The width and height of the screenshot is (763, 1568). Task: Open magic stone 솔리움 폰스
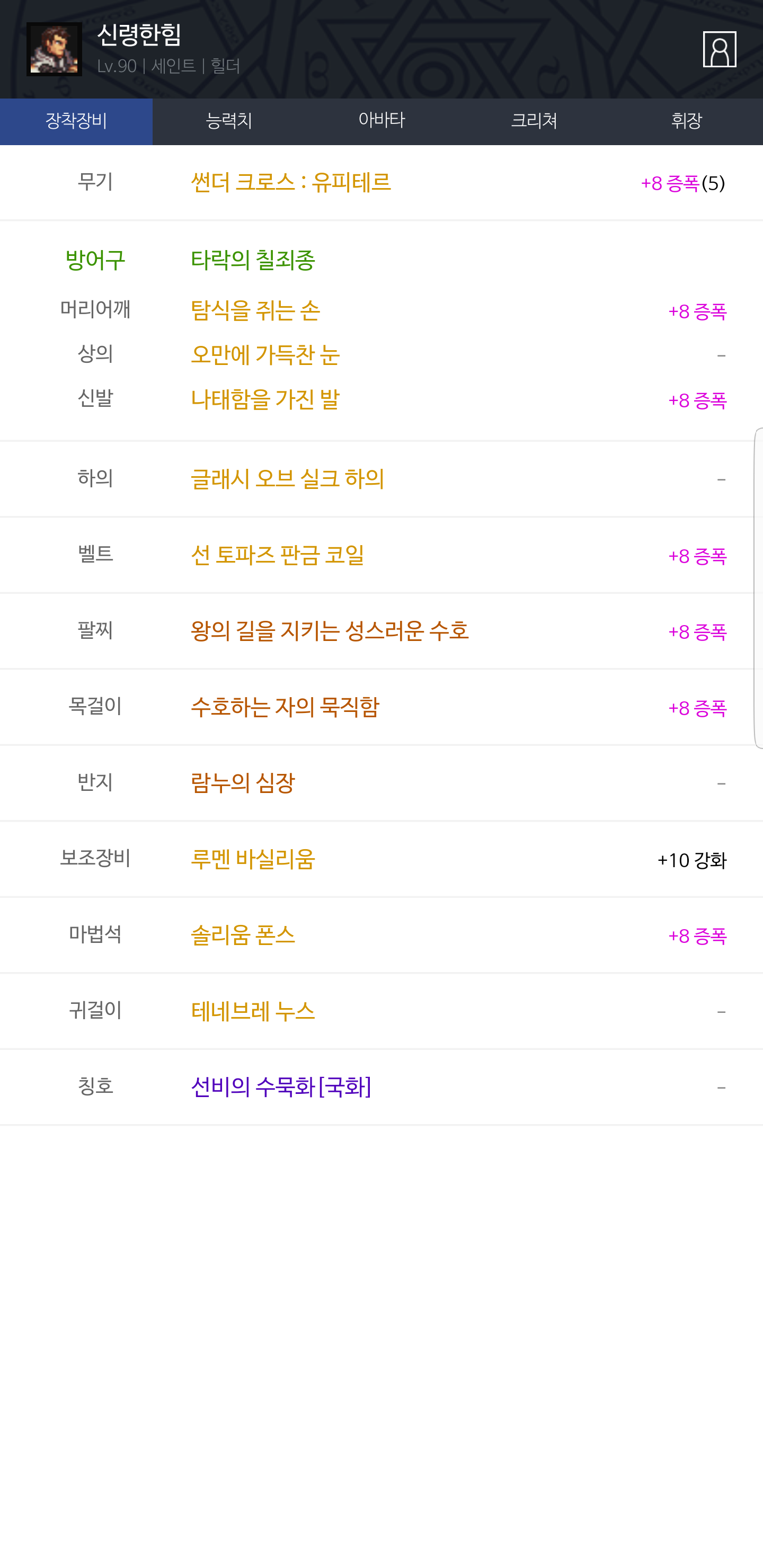coord(381,935)
